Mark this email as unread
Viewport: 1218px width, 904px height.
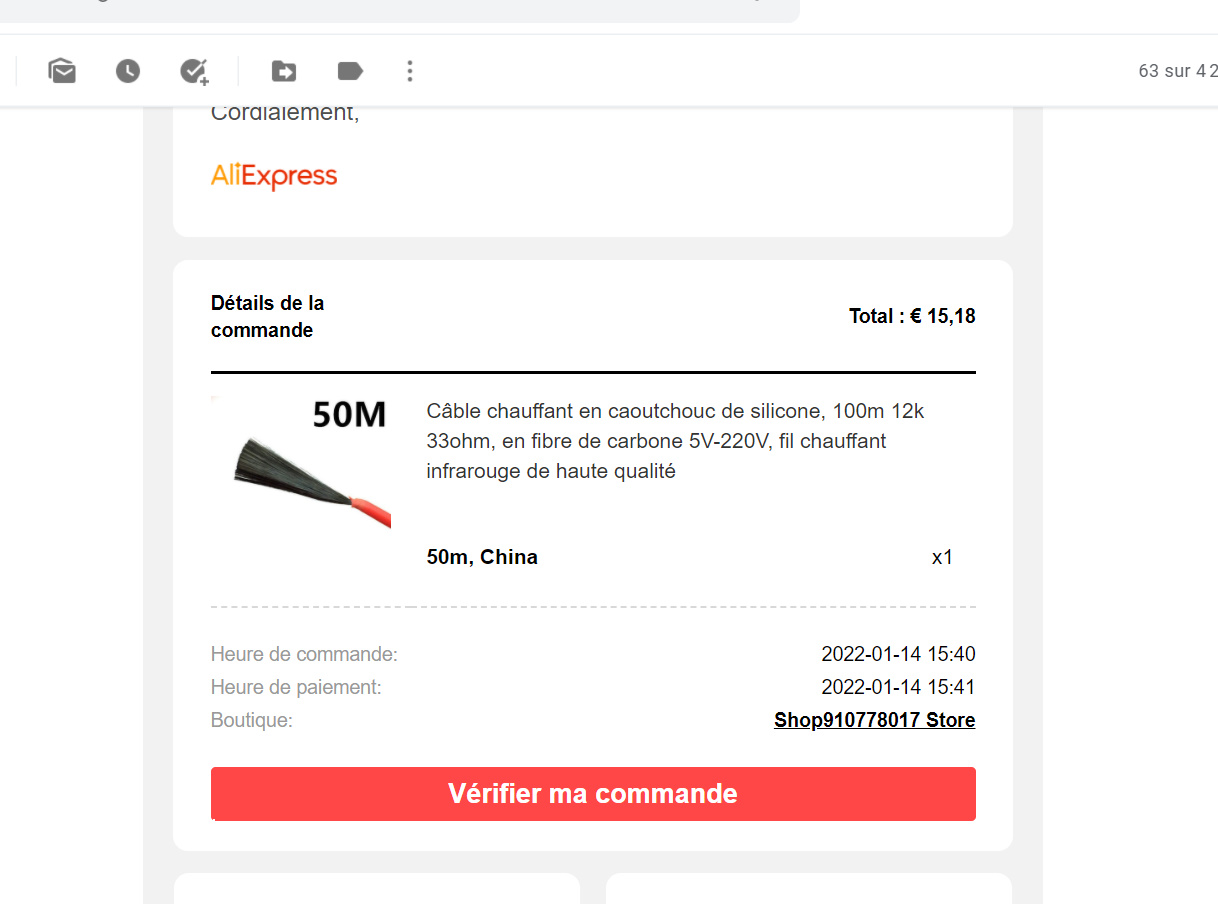pyautogui.click(x=62, y=71)
